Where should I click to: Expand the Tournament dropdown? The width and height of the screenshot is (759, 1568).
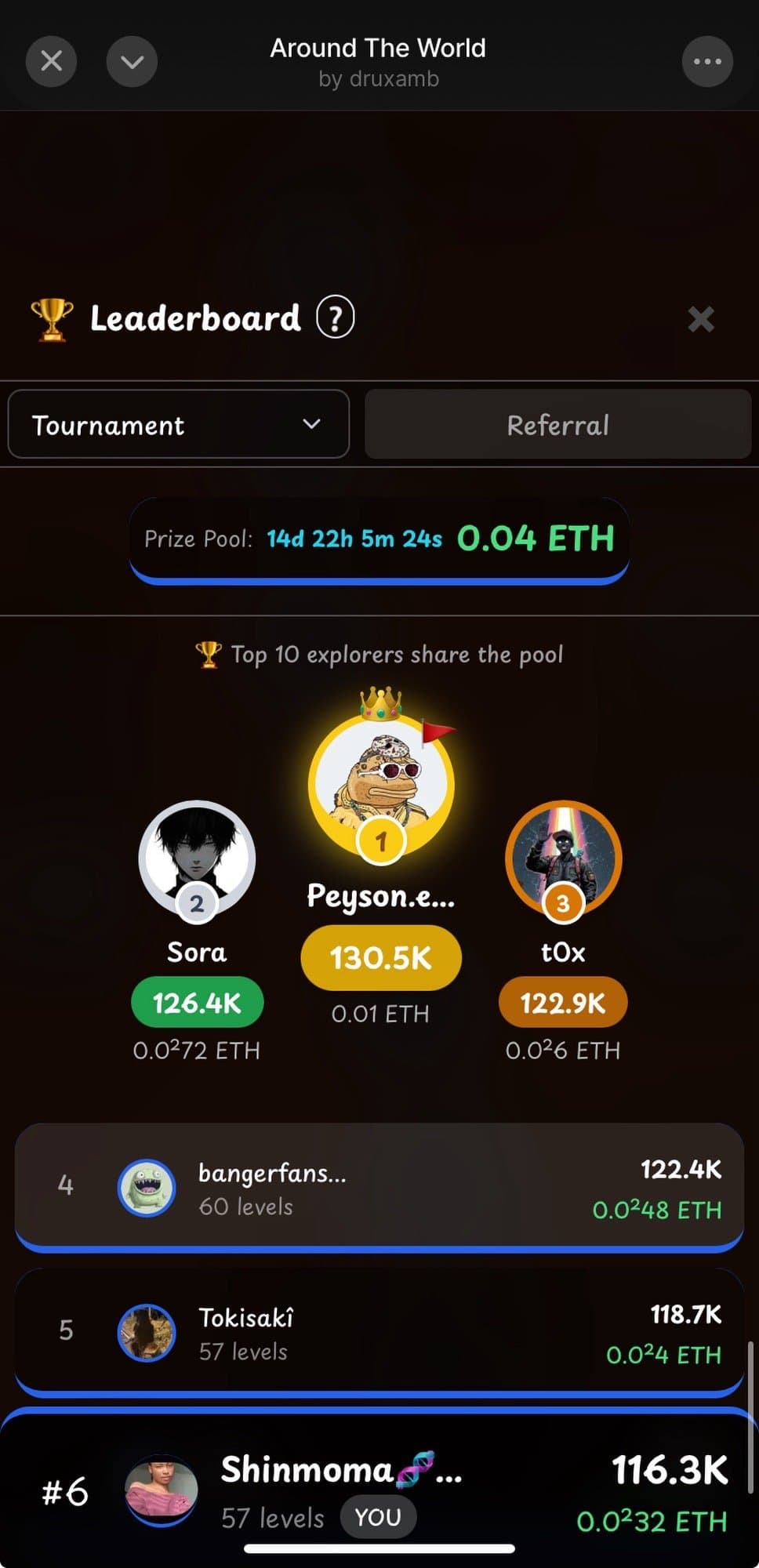point(179,424)
